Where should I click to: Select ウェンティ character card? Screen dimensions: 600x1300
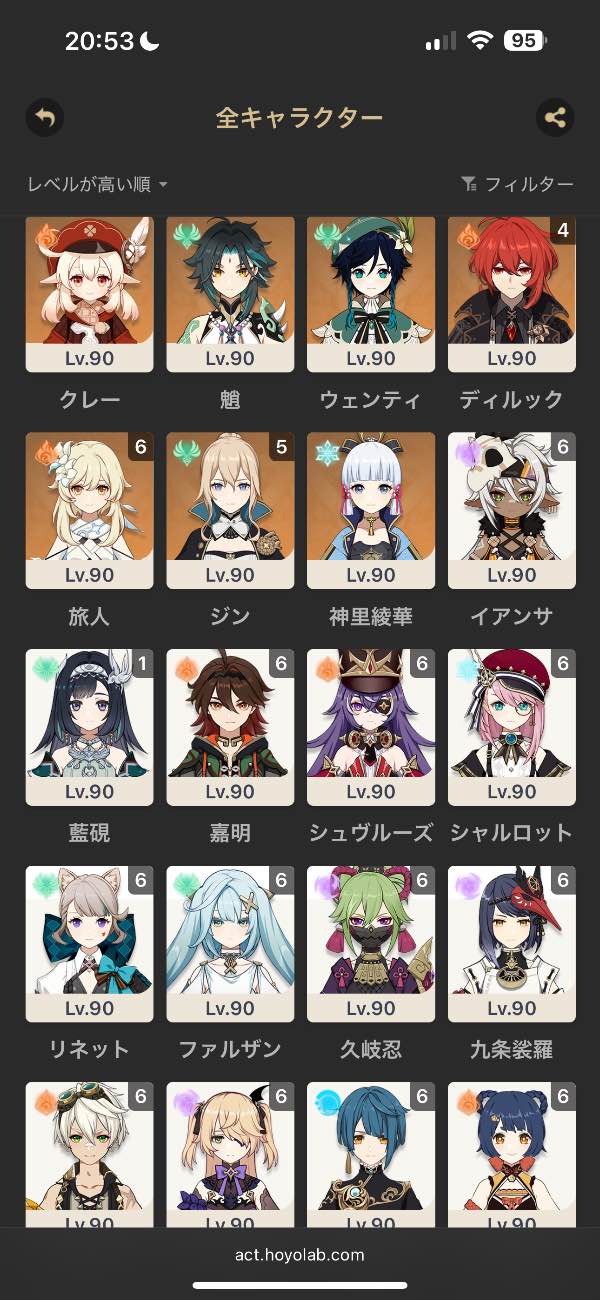(371, 294)
